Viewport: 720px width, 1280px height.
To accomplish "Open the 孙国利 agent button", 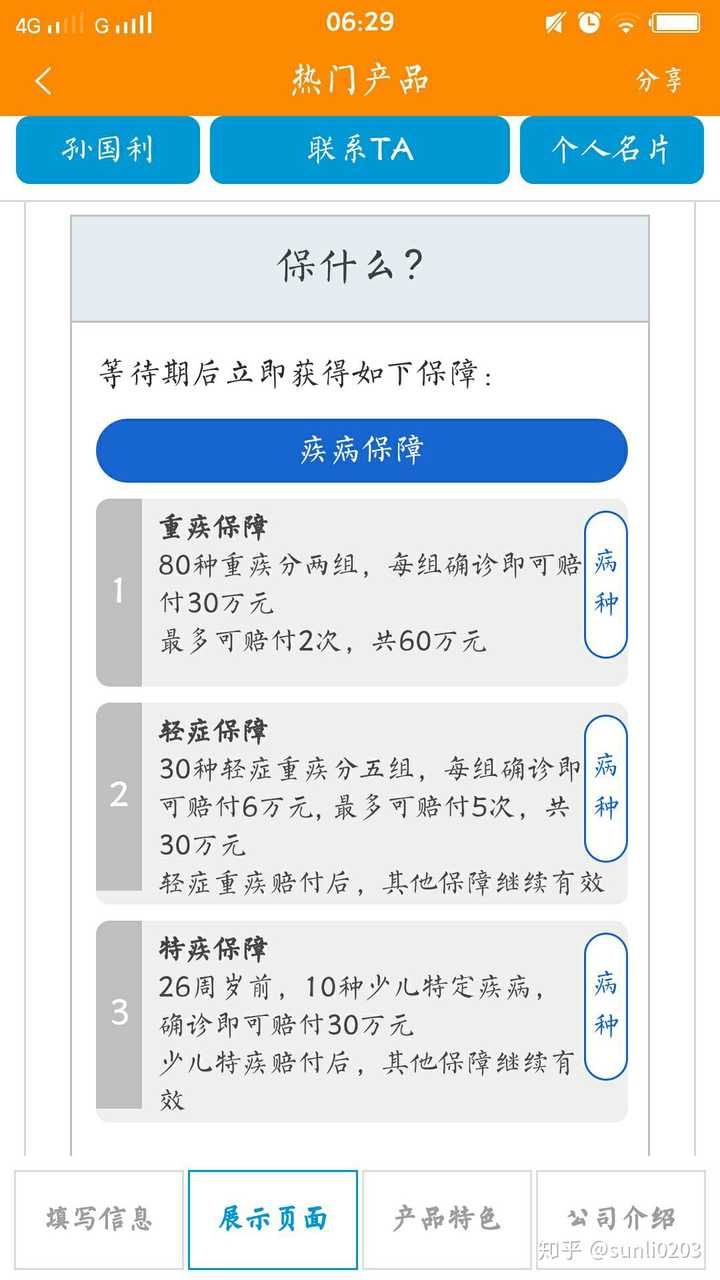I will pyautogui.click(x=108, y=150).
